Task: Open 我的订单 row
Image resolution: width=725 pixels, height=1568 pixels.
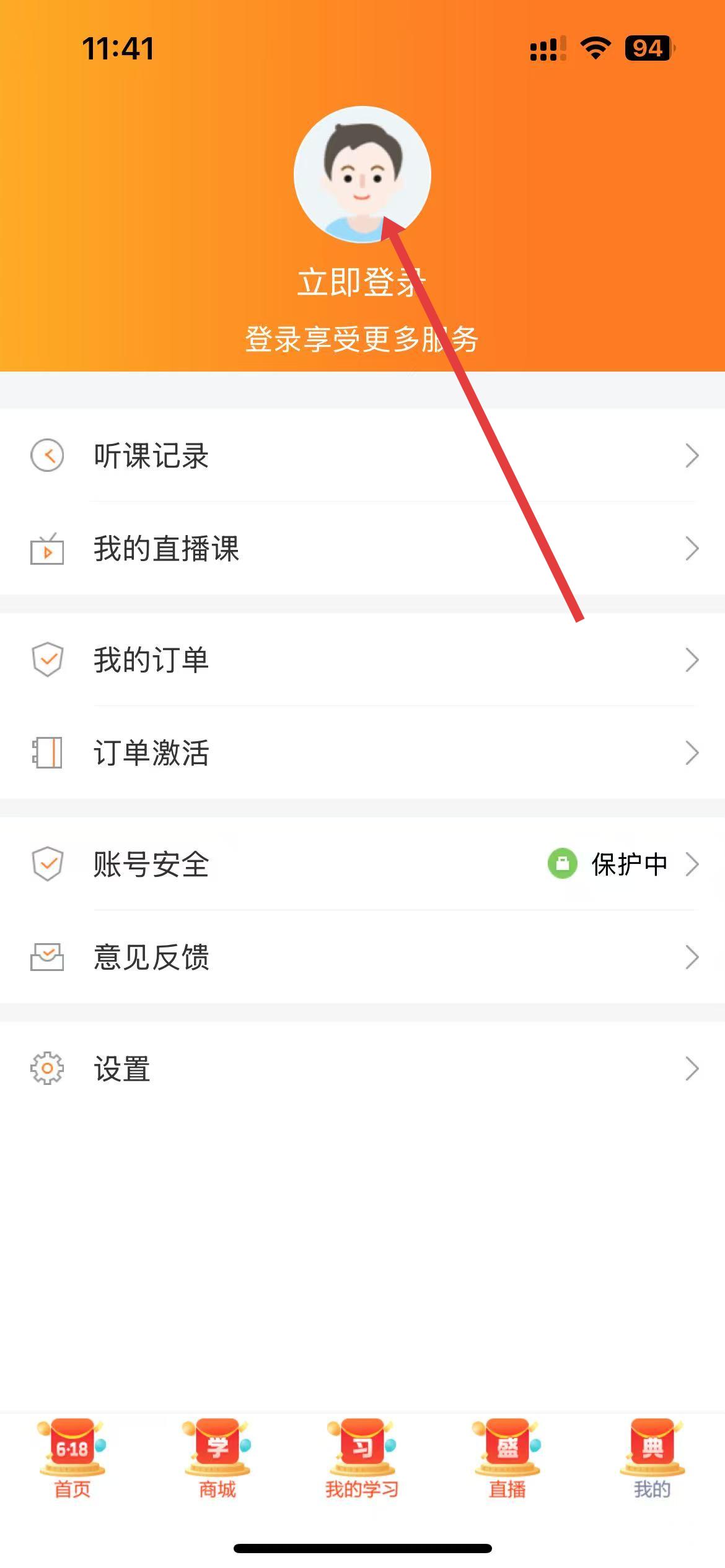Action: click(362, 660)
